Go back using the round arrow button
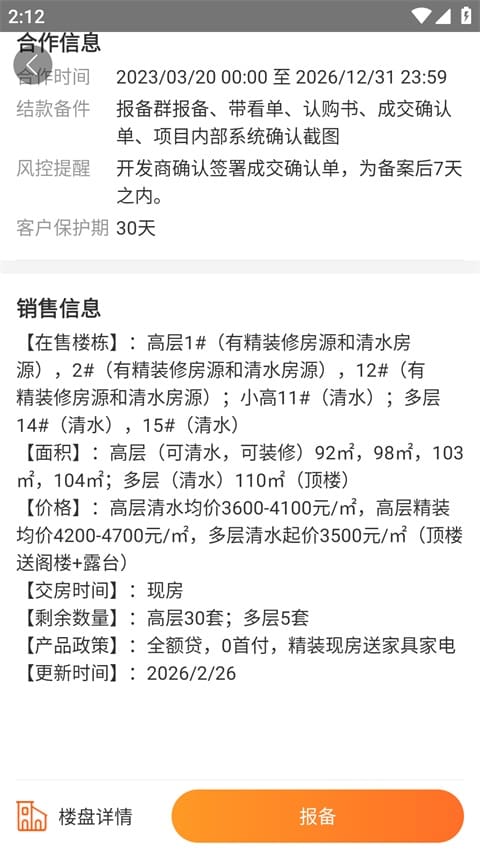 tap(33, 65)
